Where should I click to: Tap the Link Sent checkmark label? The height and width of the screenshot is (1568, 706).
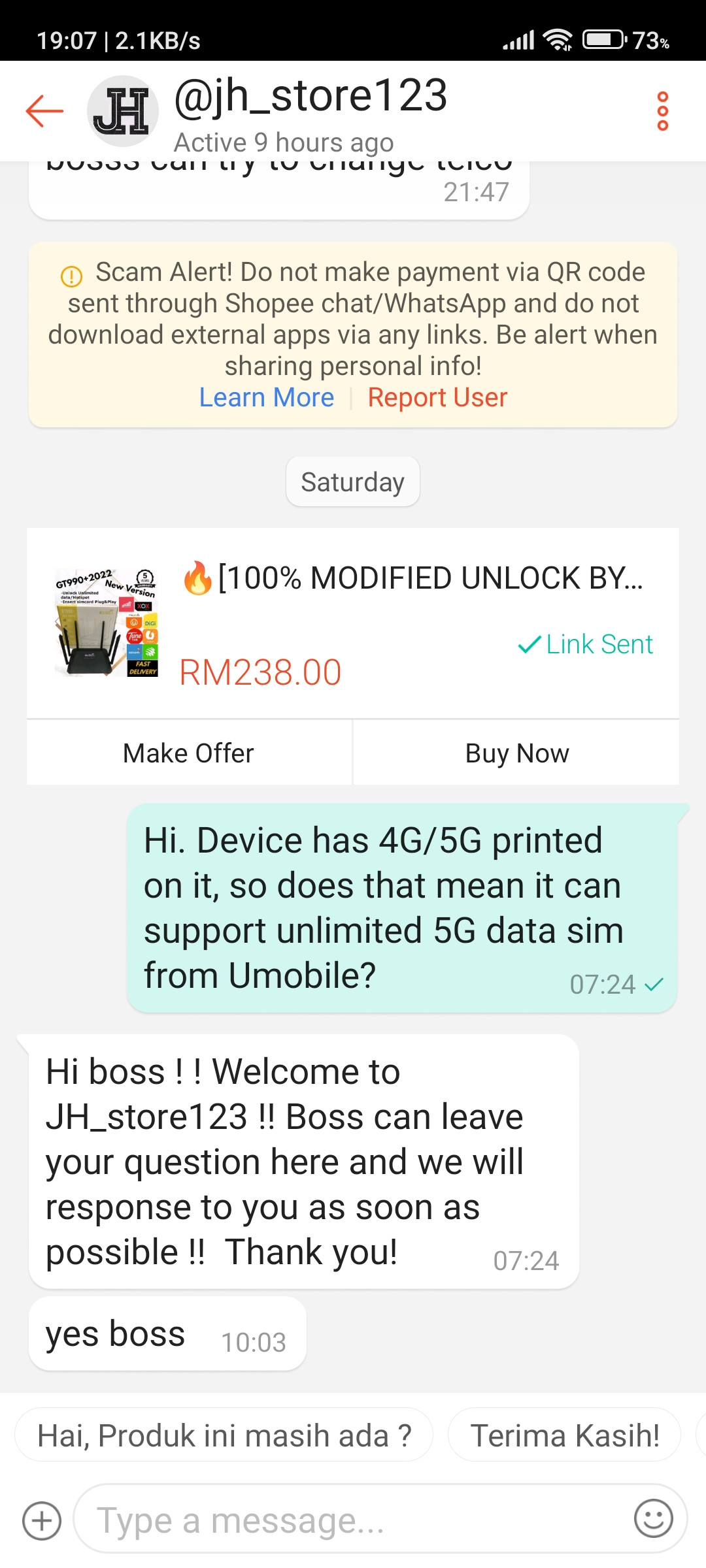coord(585,644)
